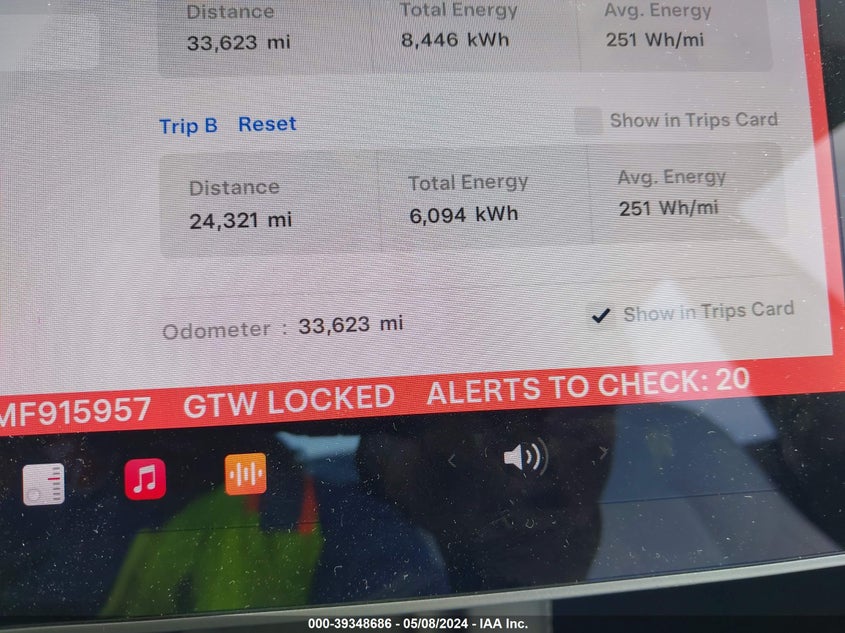Open the white notepad app icon

click(x=44, y=484)
